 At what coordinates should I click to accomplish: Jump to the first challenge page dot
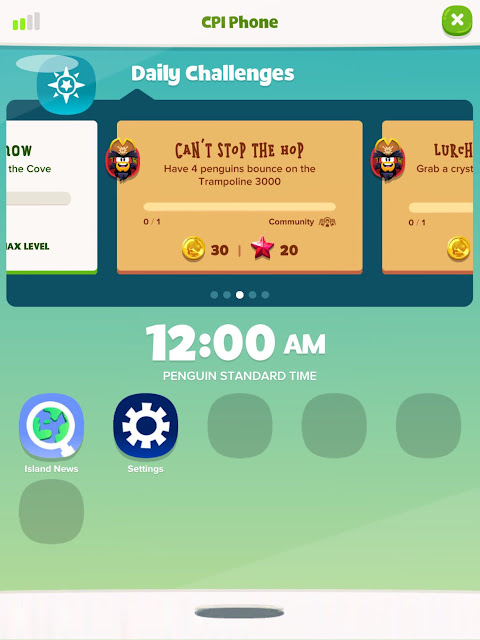point(214,295)
